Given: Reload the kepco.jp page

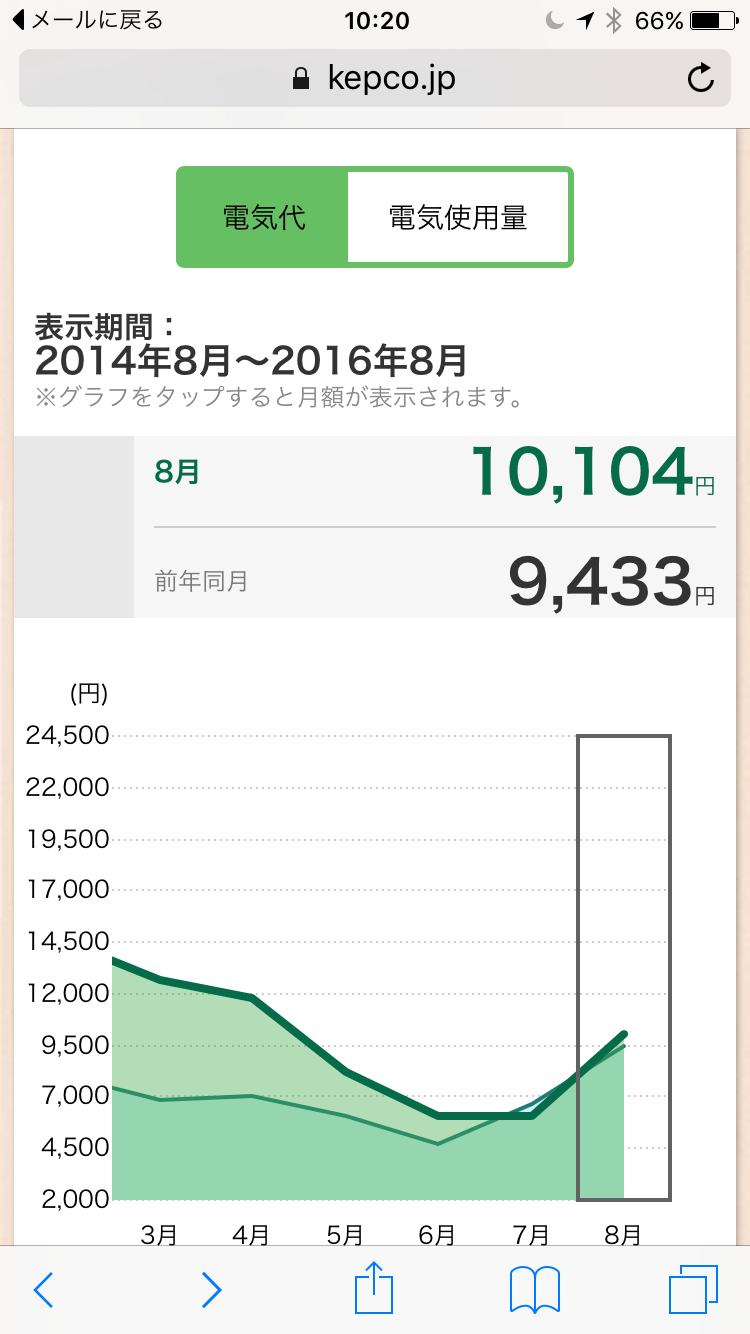Looking at the screenshot, I should pyautogui.click(x=702, y=78).
